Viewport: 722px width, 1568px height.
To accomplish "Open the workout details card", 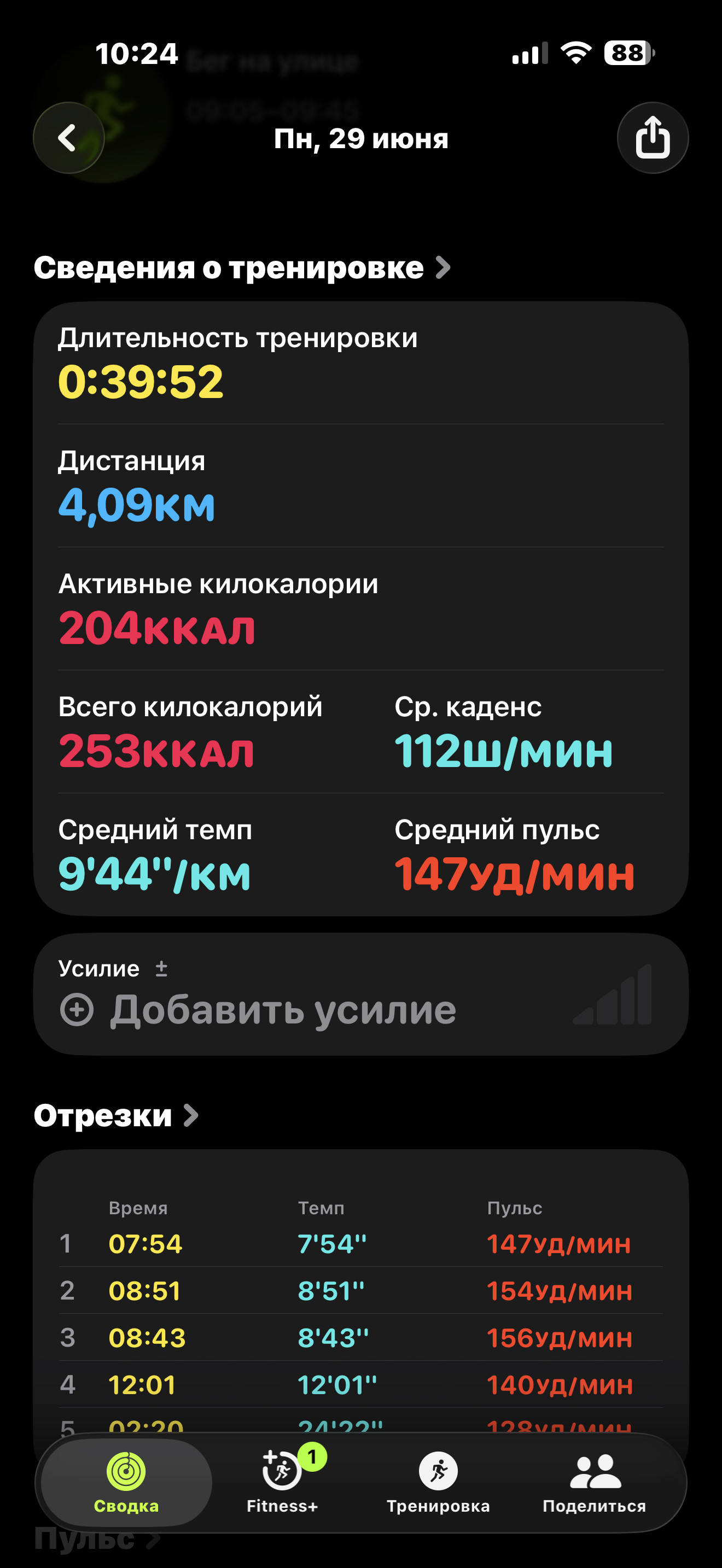I will point(361,609).
